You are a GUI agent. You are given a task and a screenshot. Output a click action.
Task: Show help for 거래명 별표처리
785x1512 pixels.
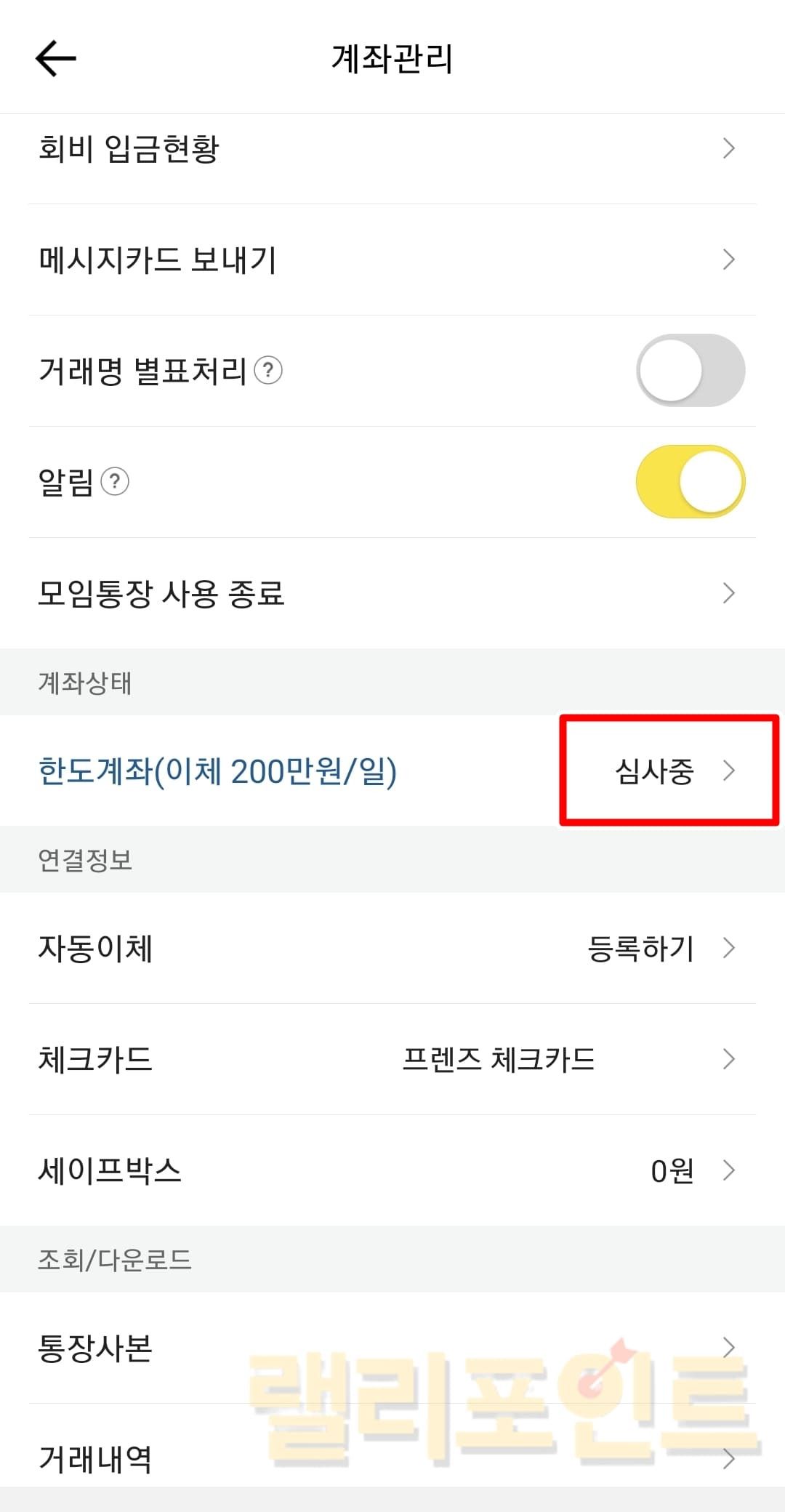268,371
